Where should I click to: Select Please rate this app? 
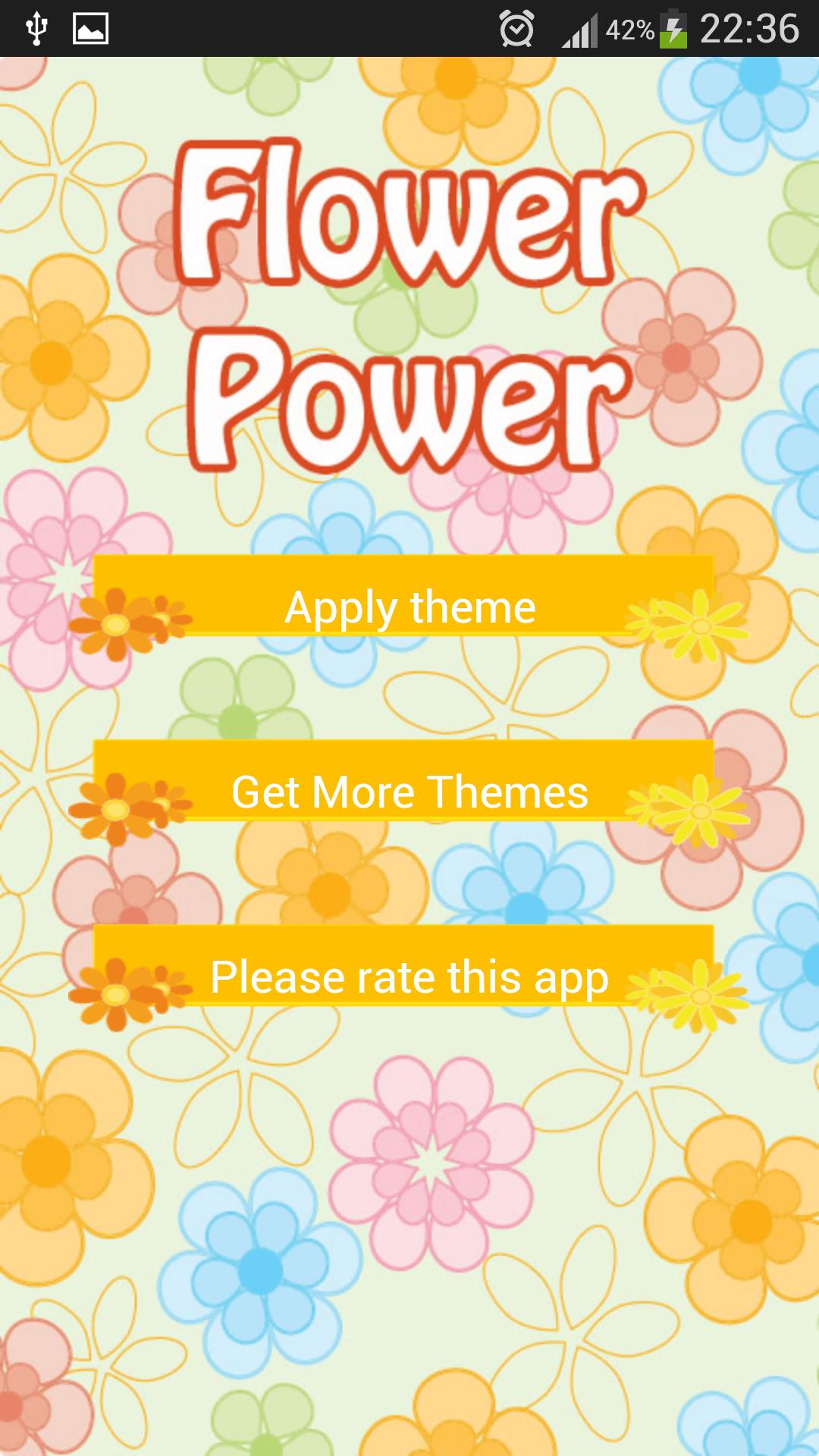[409, 977]
